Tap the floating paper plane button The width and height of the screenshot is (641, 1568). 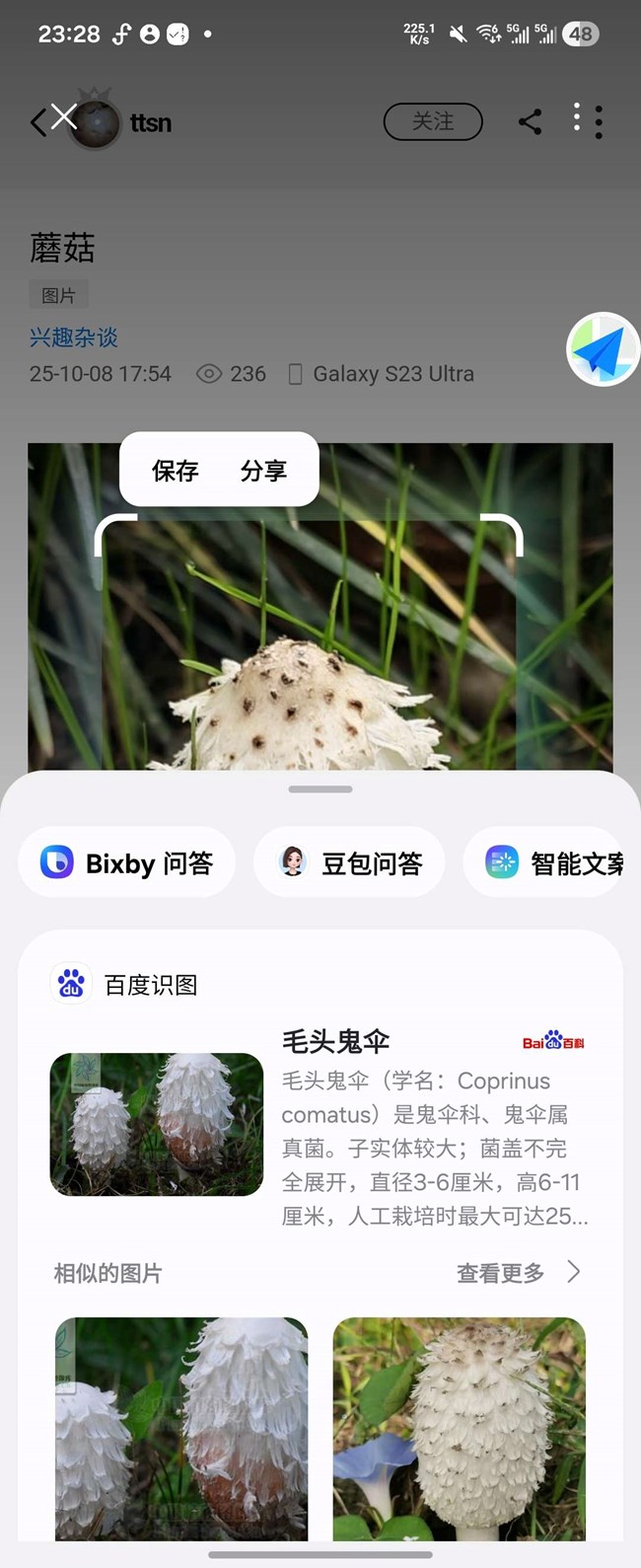tap(603, 350)
